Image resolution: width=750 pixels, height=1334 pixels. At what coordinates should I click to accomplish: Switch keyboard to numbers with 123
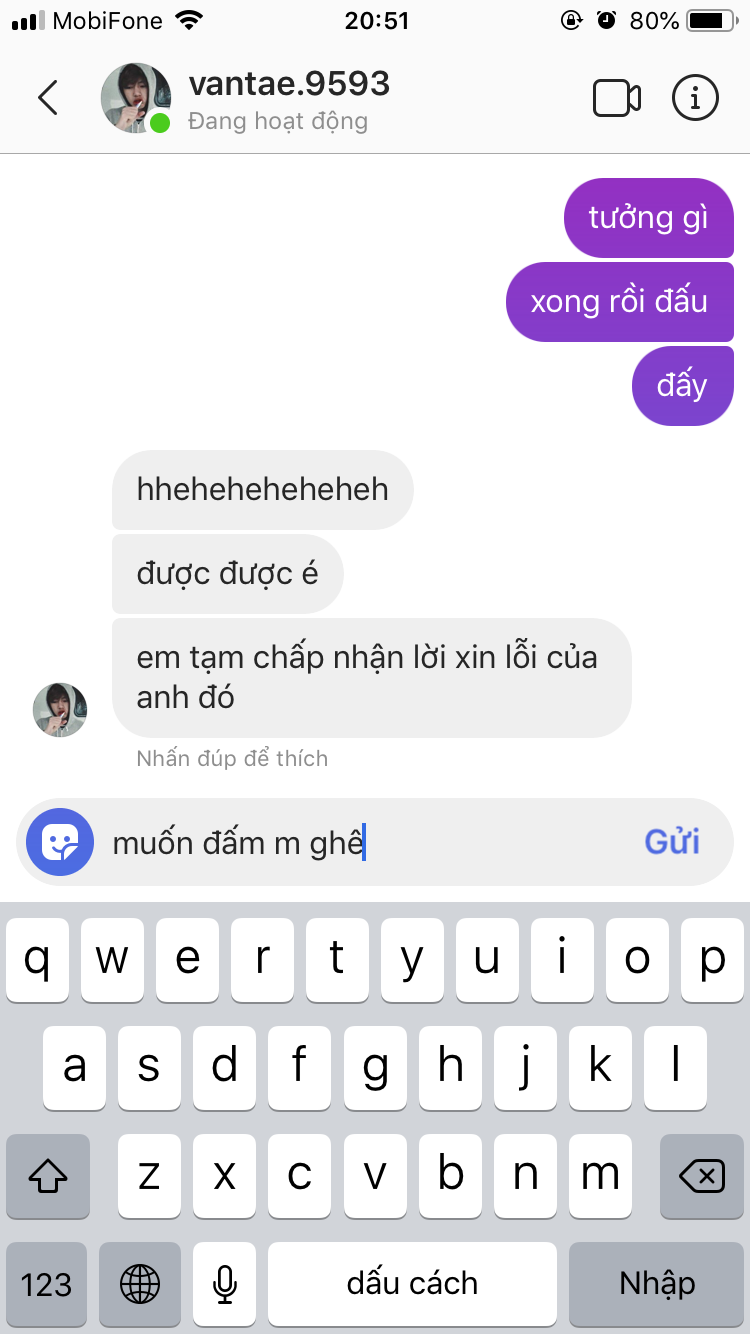(46, 1284)
